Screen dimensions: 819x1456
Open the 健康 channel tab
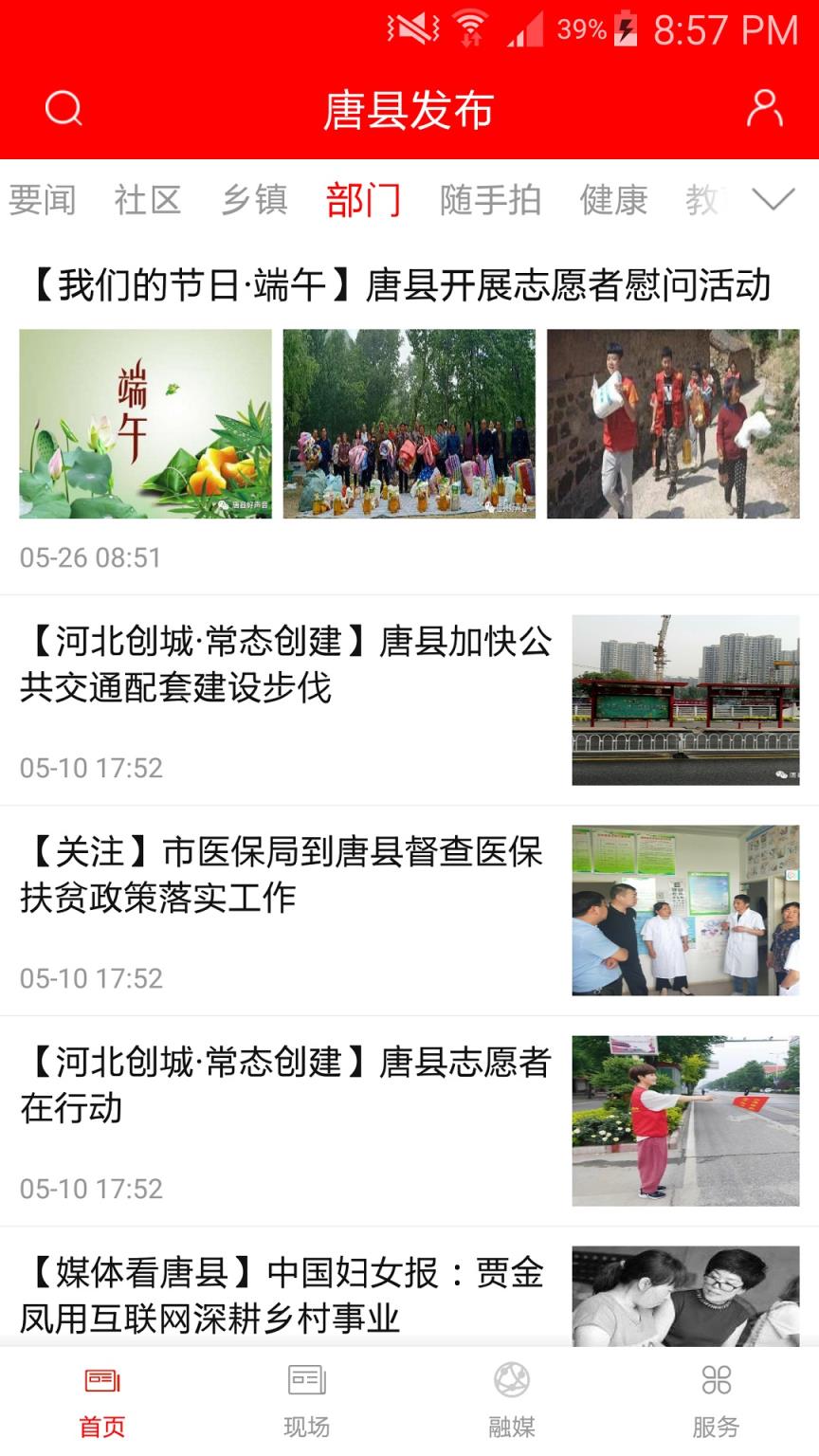611,199
